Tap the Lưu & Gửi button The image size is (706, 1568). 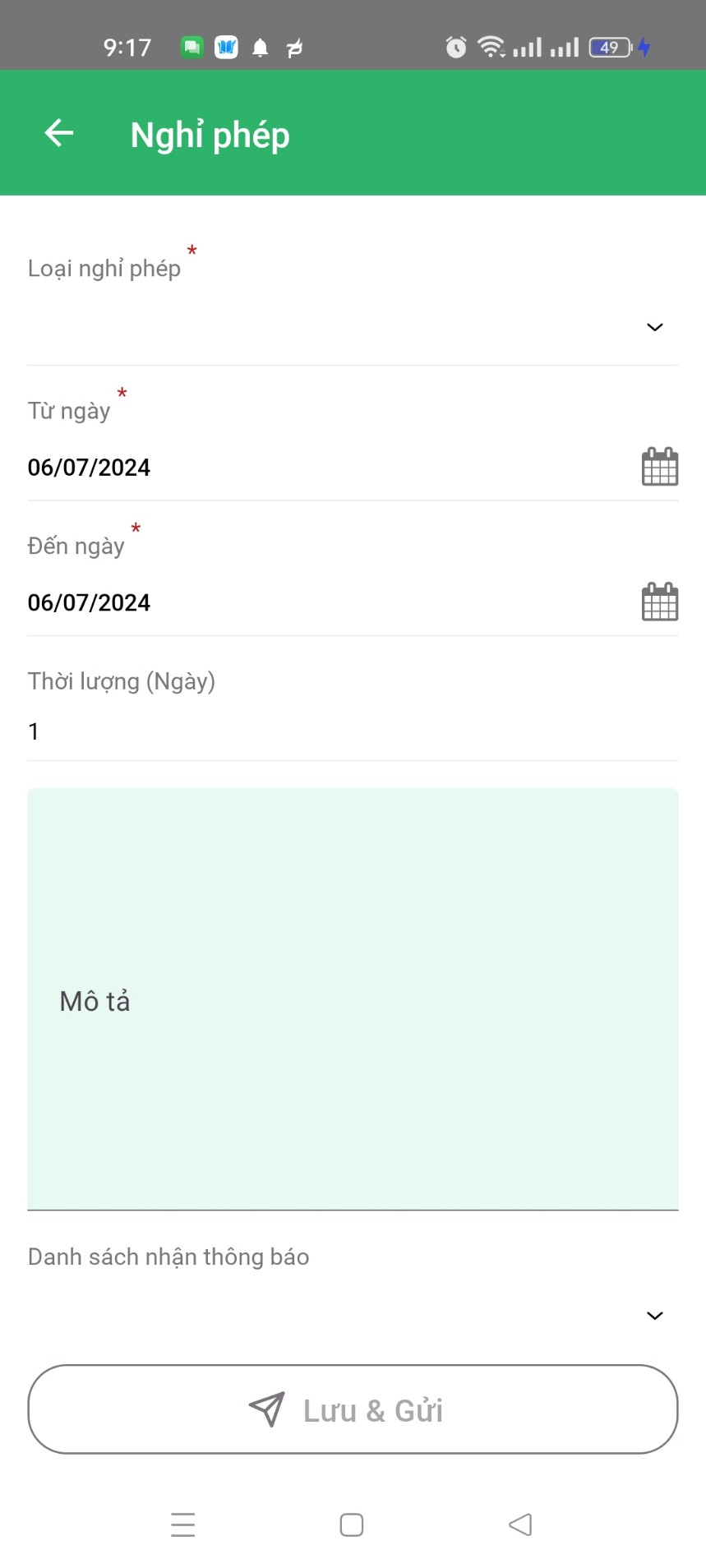pyautogui.click(x=352, y=1409)
